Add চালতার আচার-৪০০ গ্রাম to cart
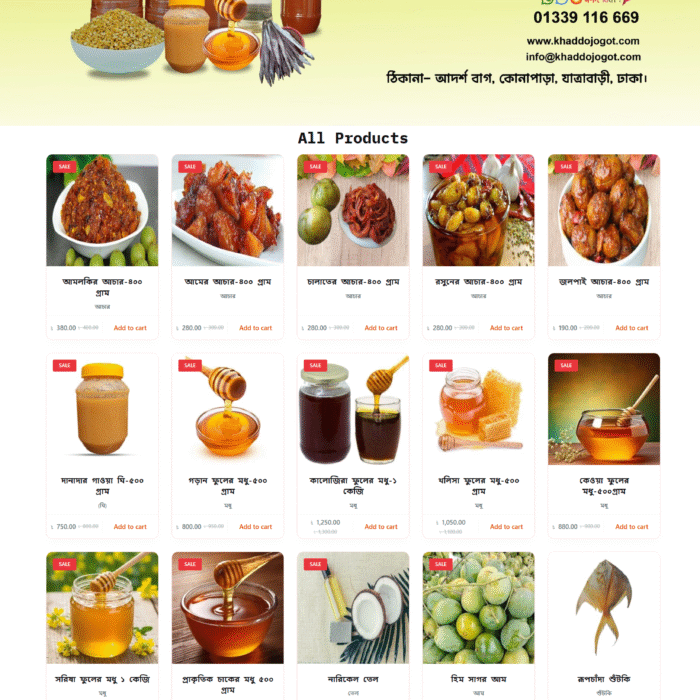 pyautogui.click(x=380, y=328)
